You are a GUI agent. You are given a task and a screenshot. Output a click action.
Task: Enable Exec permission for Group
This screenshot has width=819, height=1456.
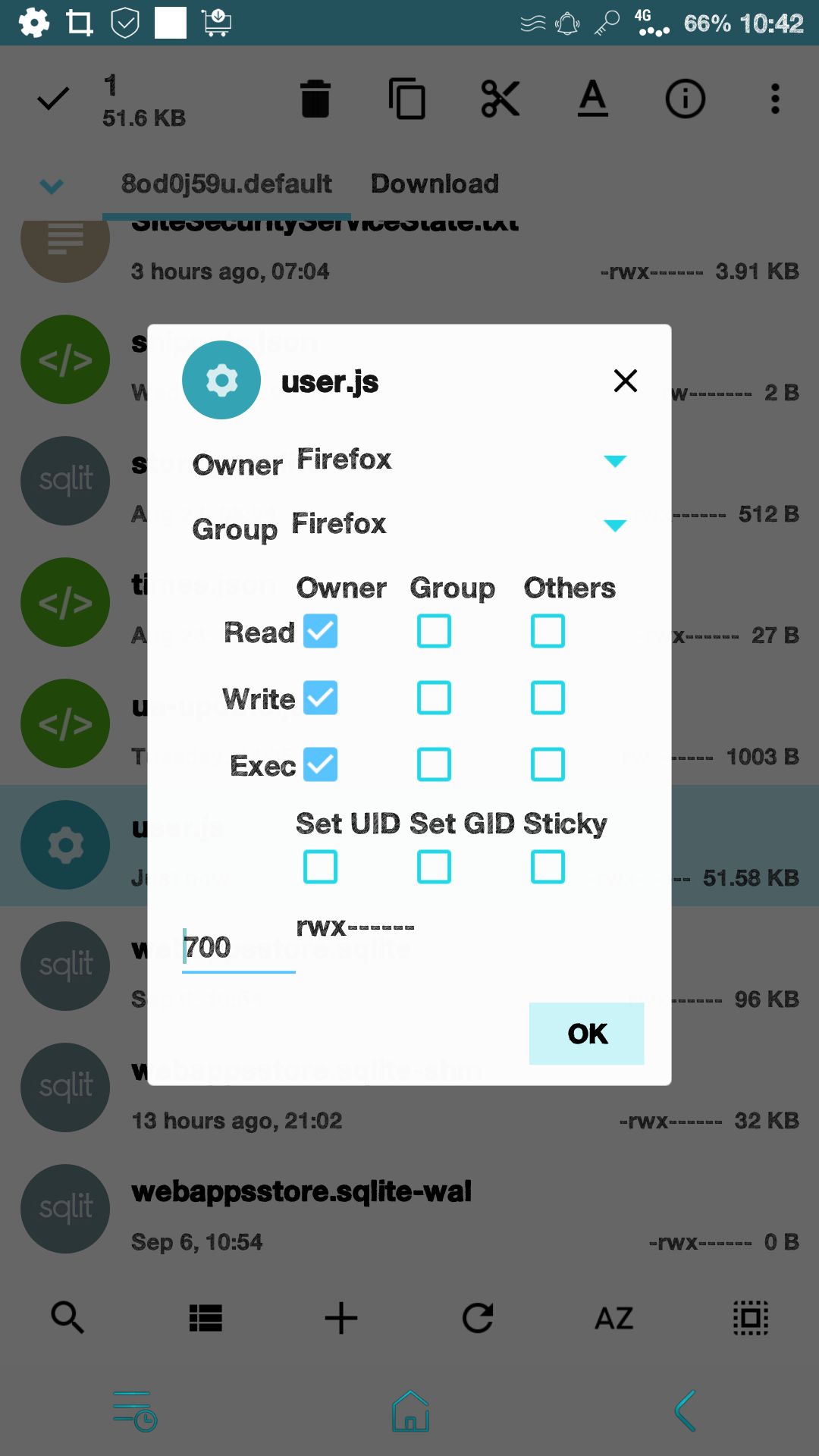434,764
